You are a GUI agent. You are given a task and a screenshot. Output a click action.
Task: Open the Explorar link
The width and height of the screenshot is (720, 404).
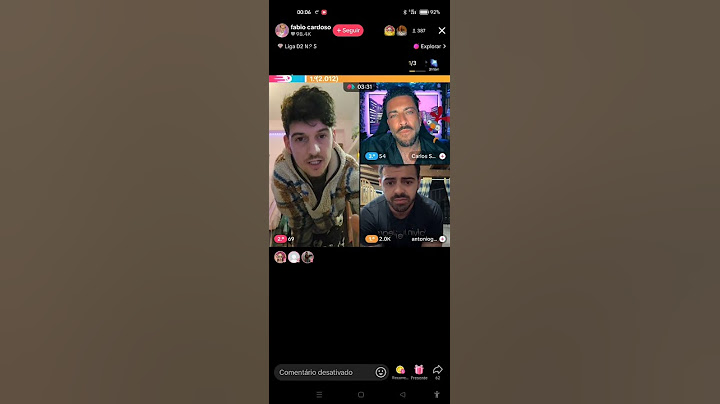click(x=430, y=46)
